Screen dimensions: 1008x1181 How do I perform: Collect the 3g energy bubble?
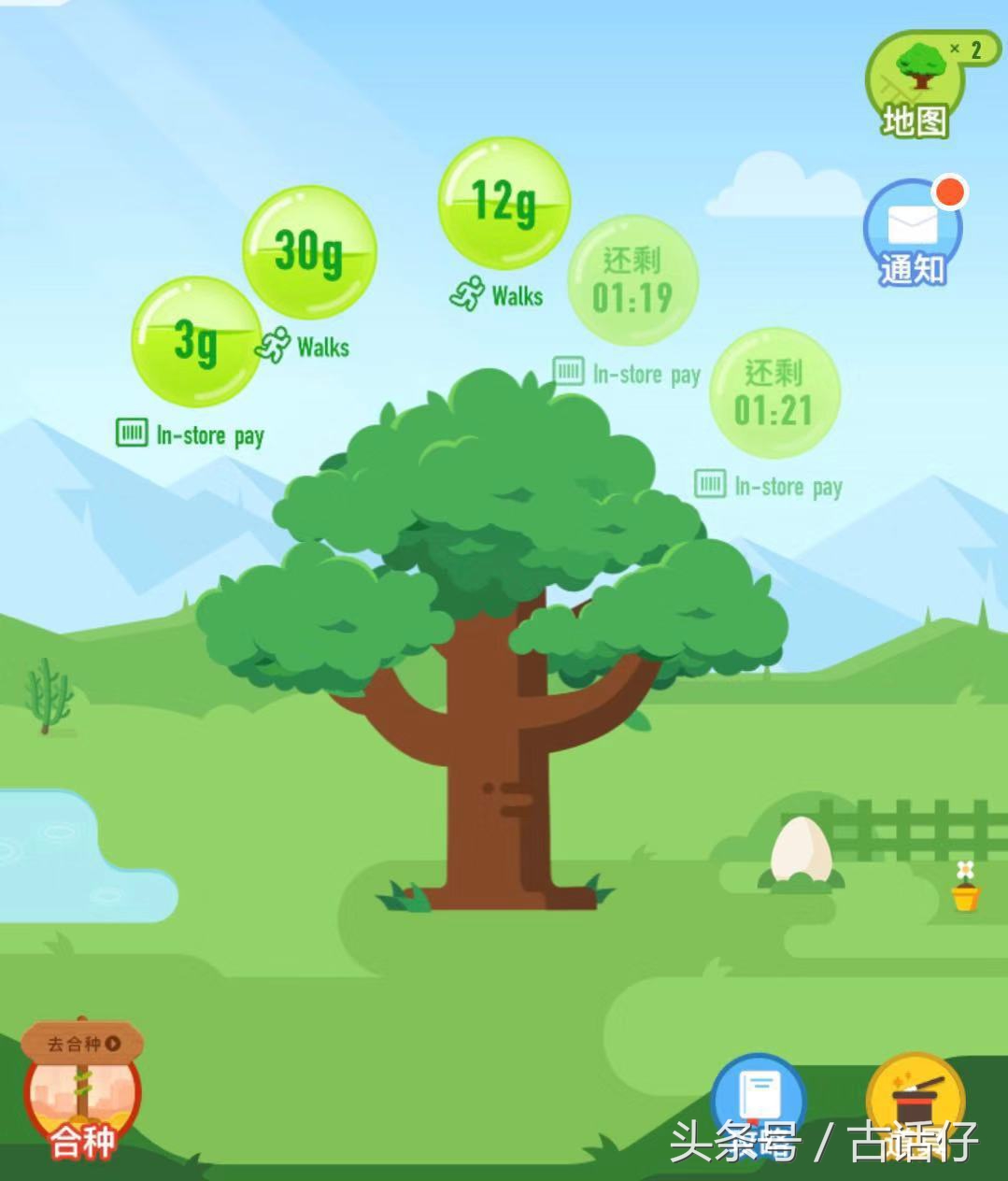pyautogui.click(x=196, y=341)
